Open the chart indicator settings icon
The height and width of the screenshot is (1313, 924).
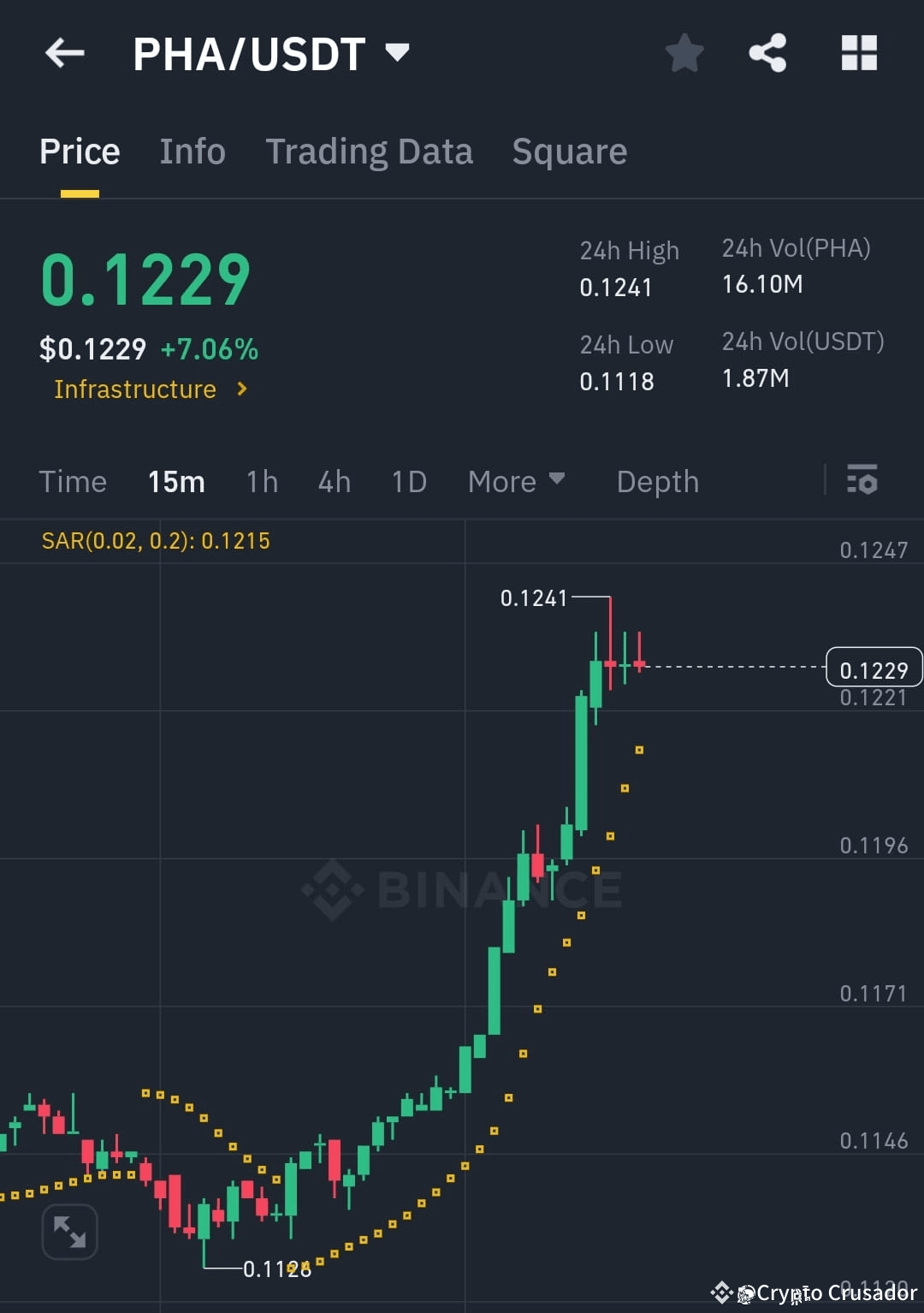pos(862,481)
